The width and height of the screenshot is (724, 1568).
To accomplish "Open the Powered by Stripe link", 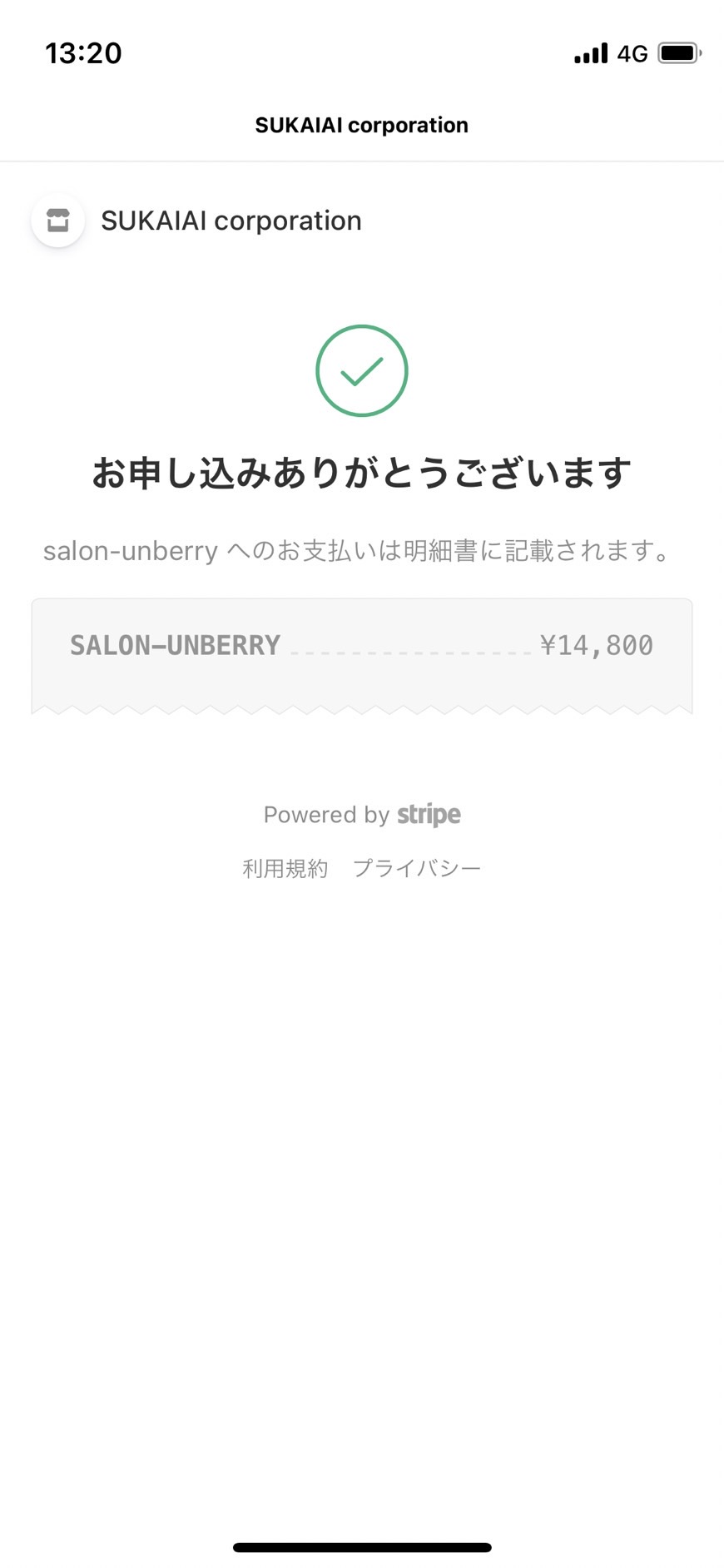I will [x=362, y=814].
